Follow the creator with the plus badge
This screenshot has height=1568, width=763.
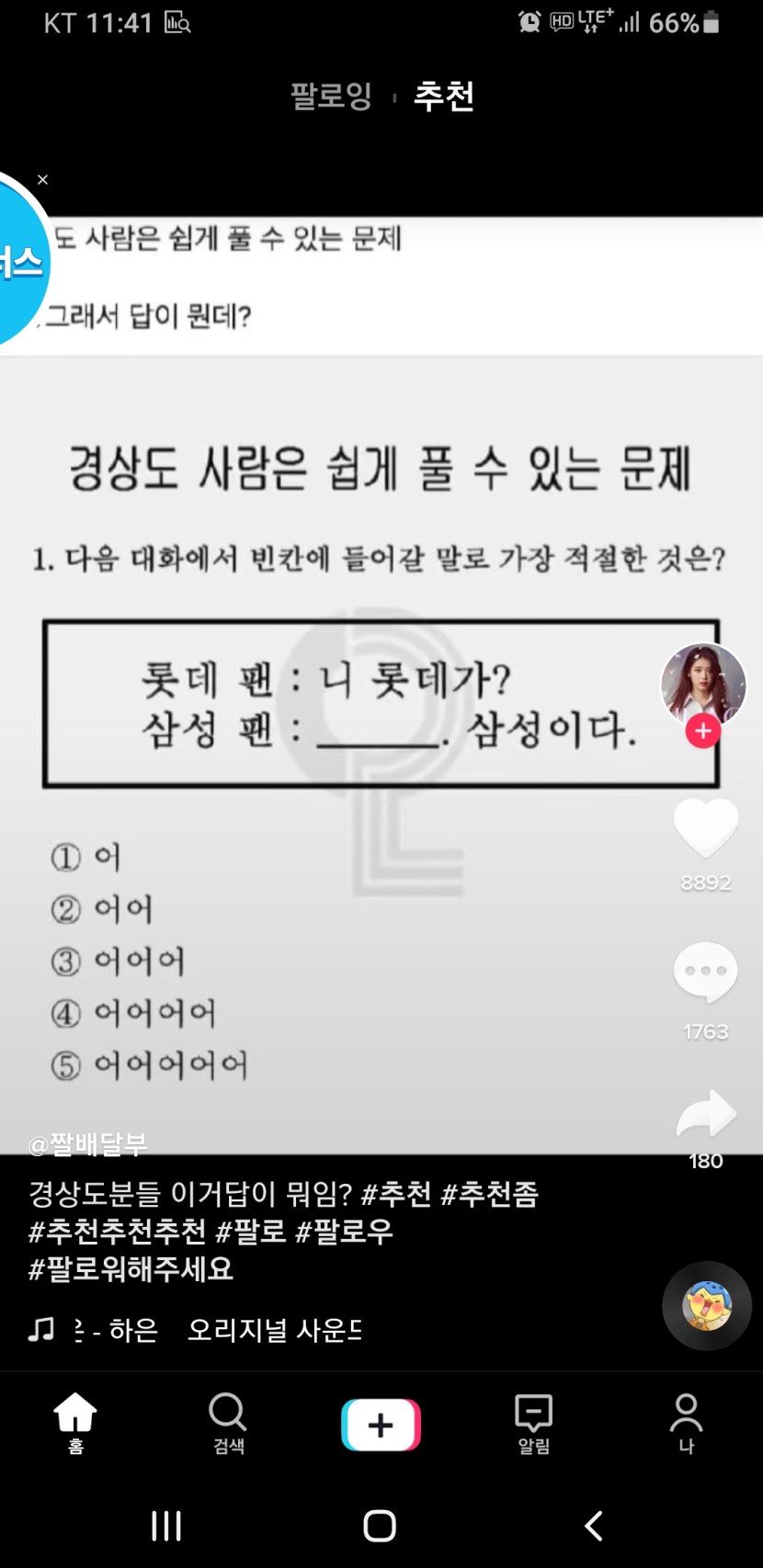pos(703,731)
